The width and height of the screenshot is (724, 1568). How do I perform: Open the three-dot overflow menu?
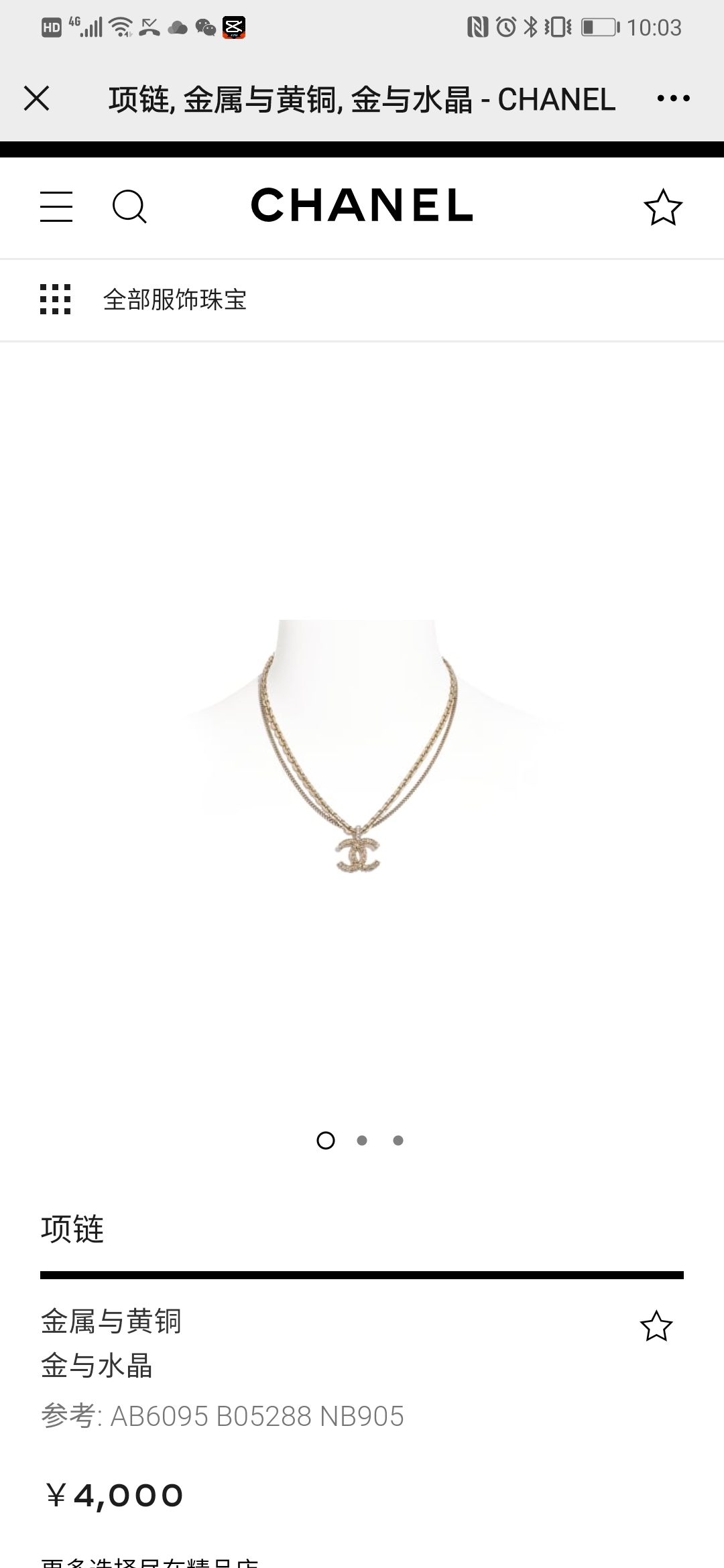pyautogui.click(x=673, y=99)
